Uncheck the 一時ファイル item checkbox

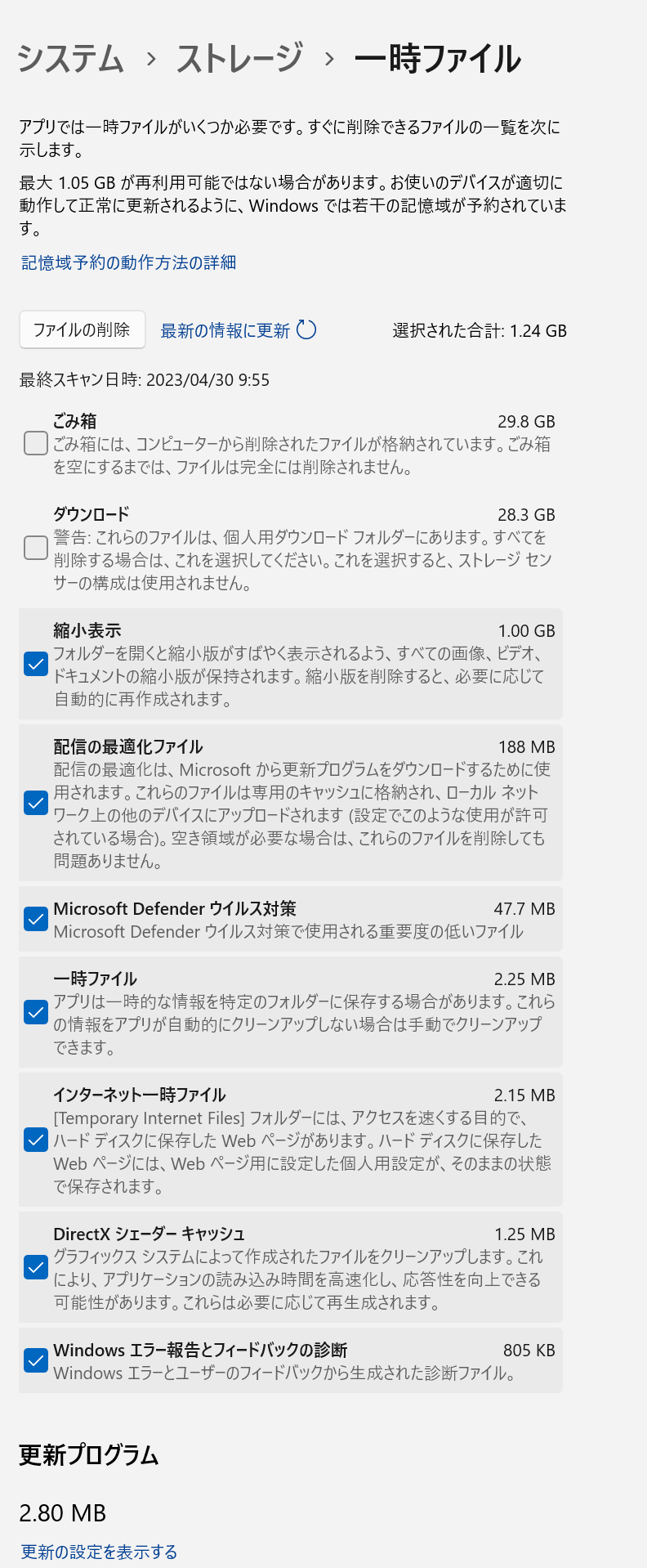[x=36, y=1012]
